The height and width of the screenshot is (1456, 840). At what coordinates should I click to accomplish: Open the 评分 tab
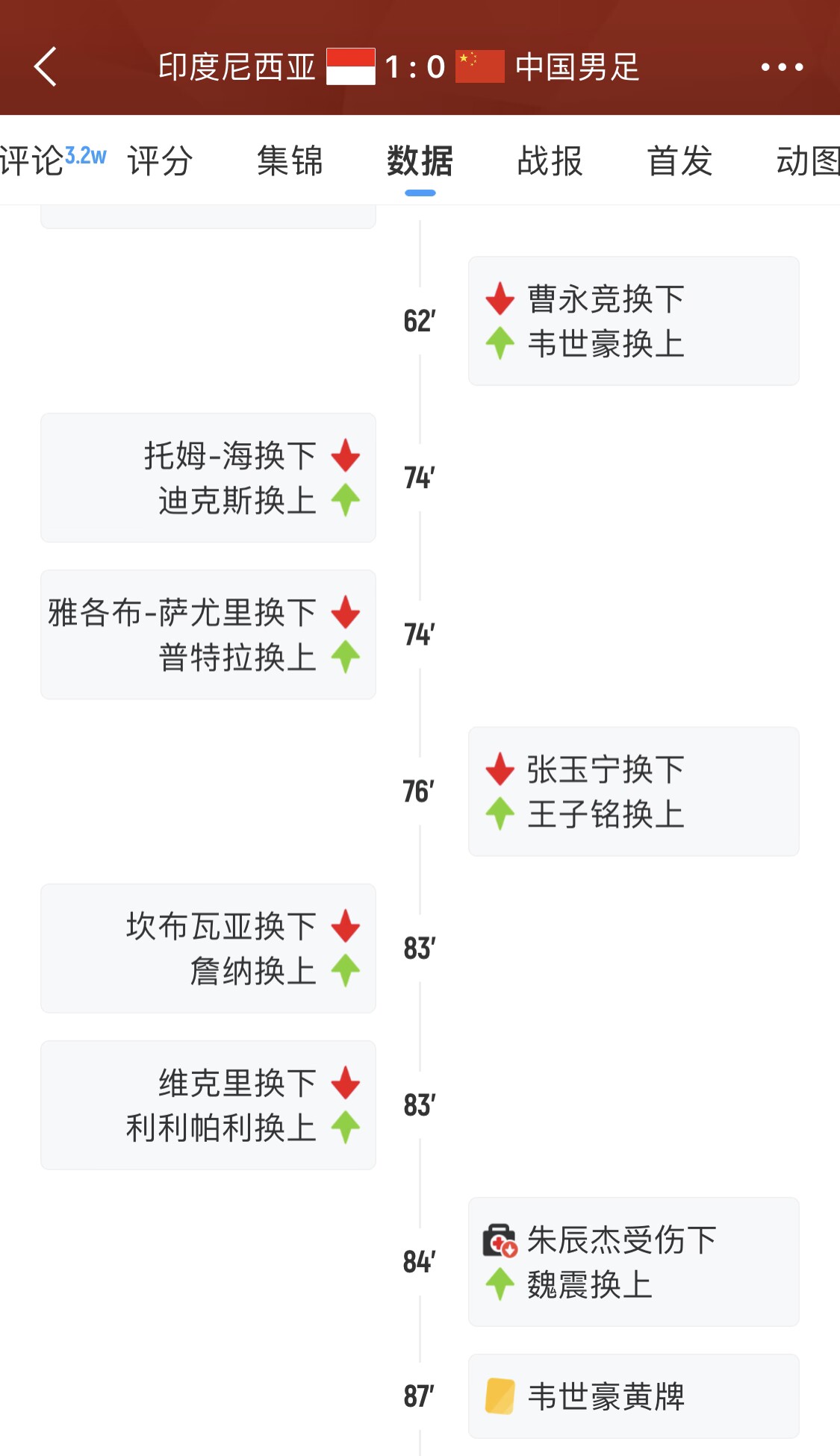tap(160, 160)
